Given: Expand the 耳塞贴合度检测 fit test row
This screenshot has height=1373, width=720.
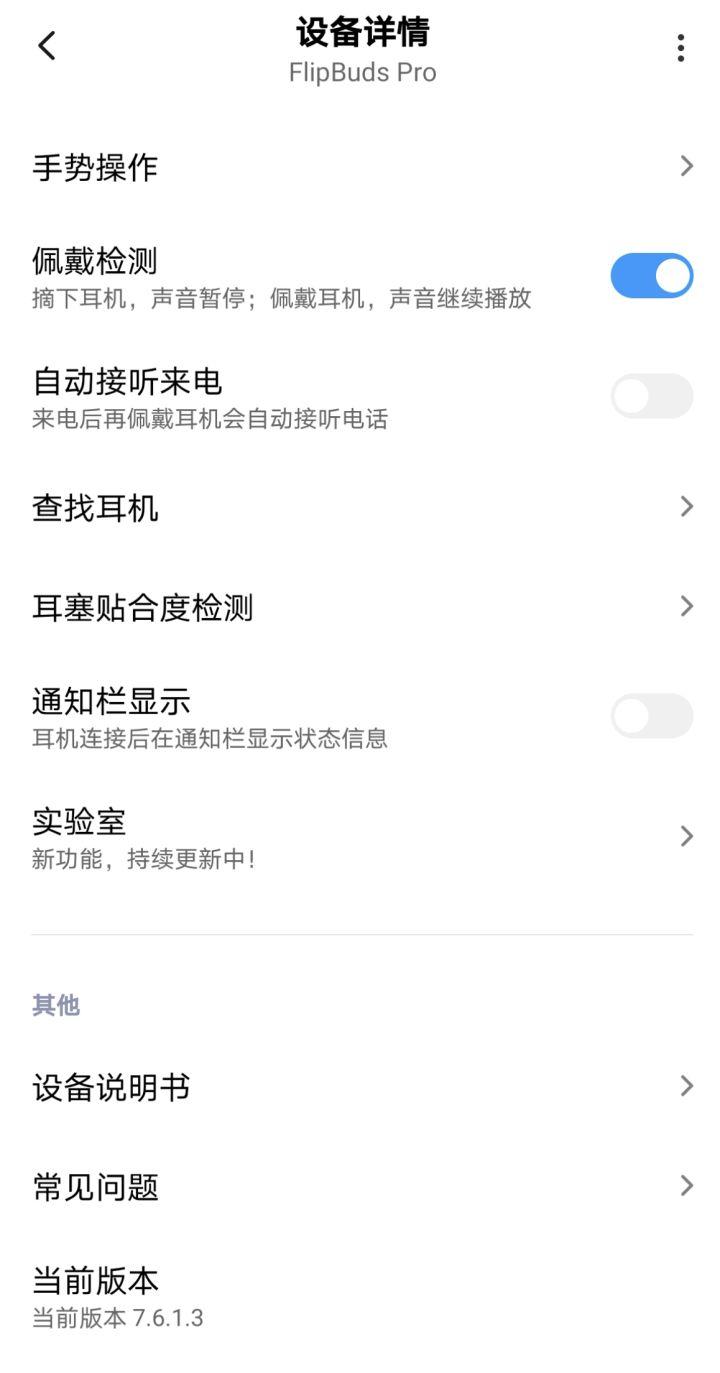Looking at the screenshot, I should pyautogui.click(x=360, y=606).
